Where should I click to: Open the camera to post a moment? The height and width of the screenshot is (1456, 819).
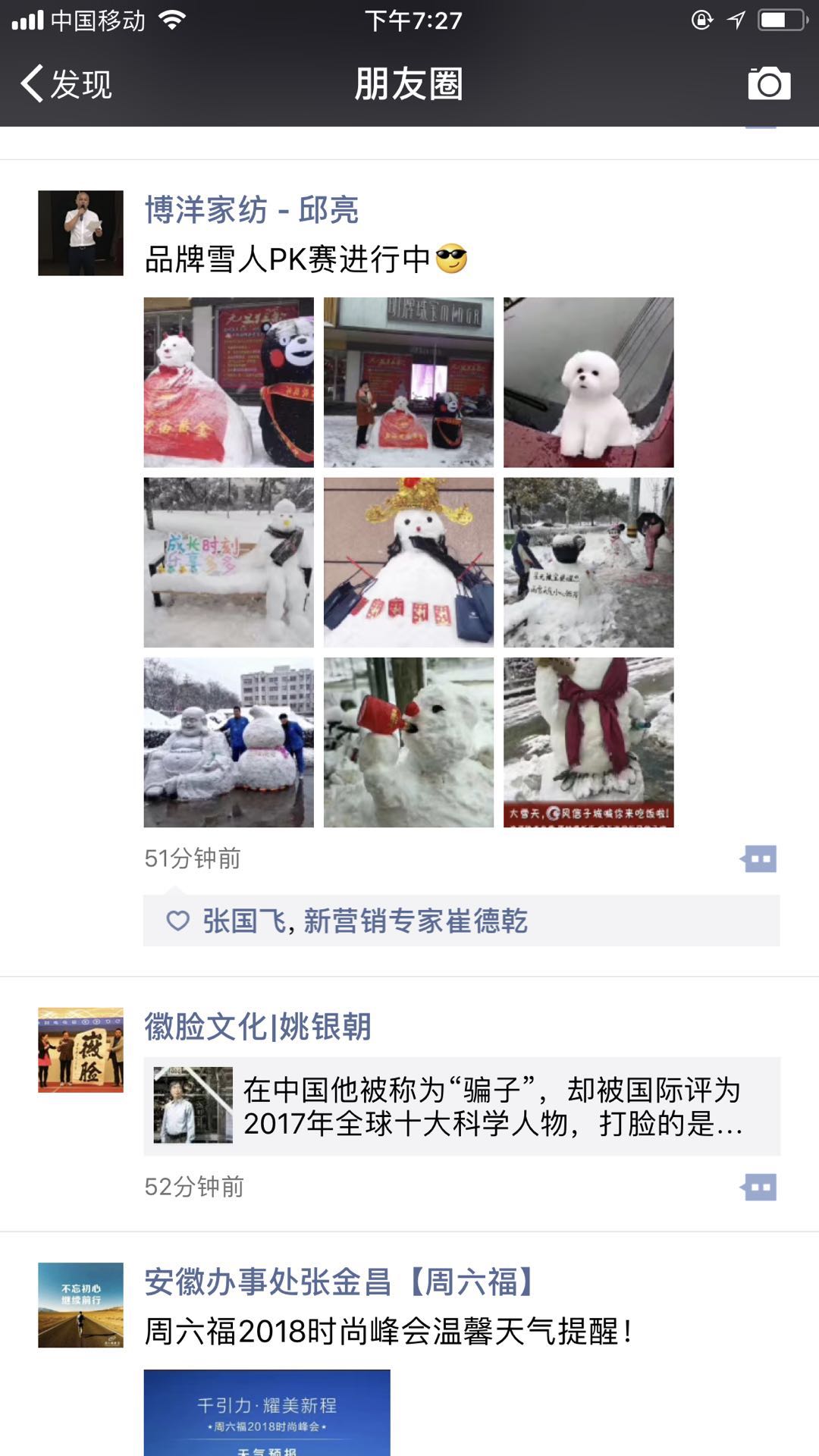point(768,84)
